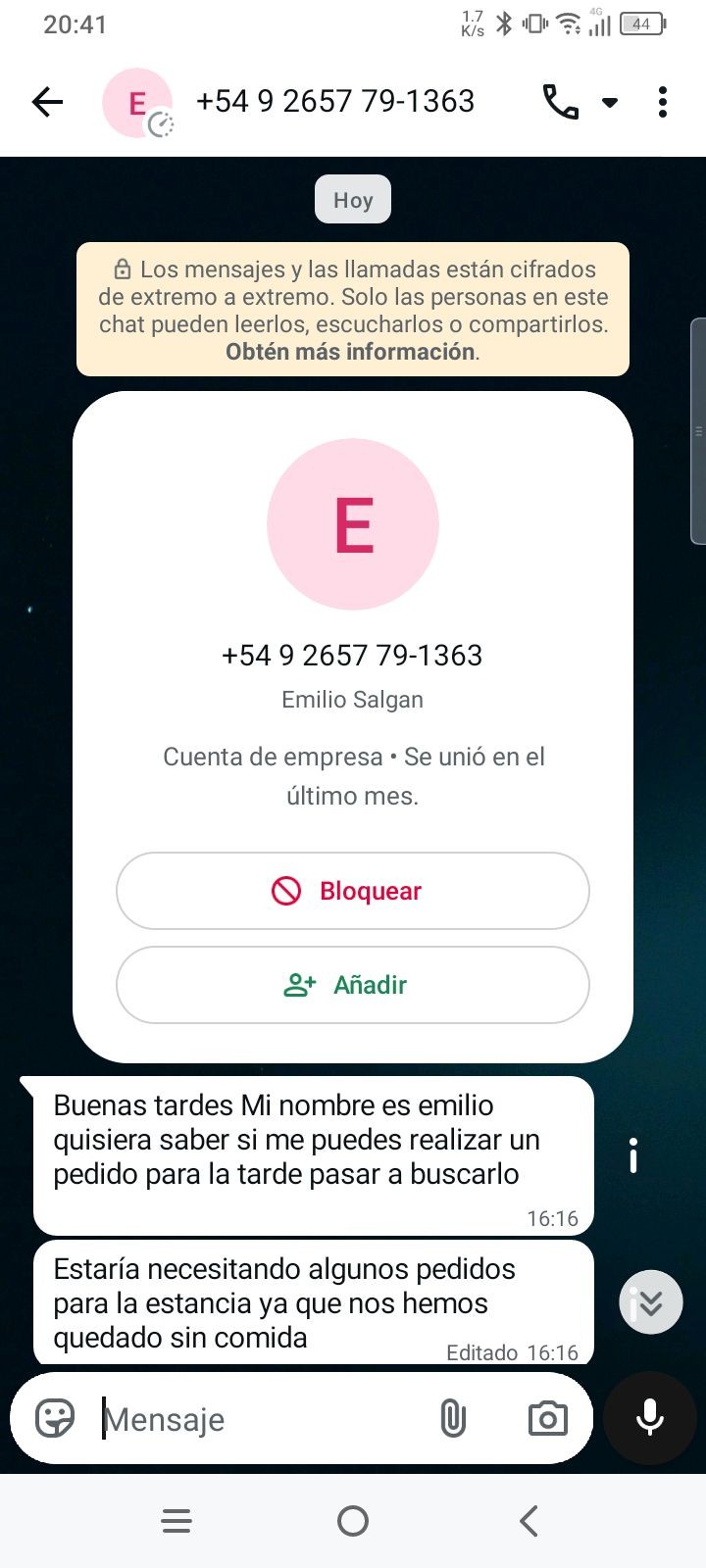Tap the back arrow to leave chat

pyautogui.click(x=46, y=101)
